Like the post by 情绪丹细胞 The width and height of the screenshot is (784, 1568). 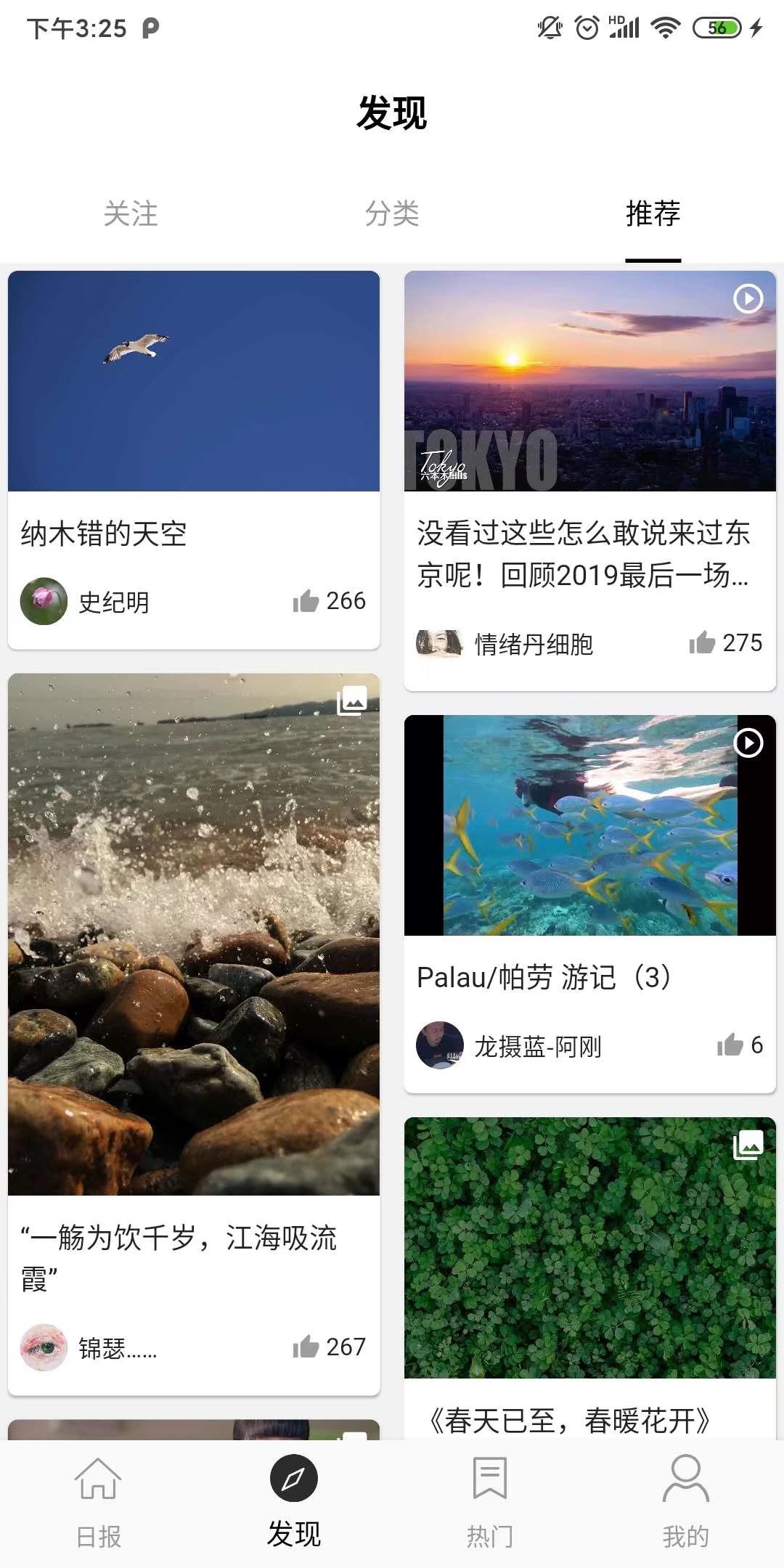coord(703,643)
